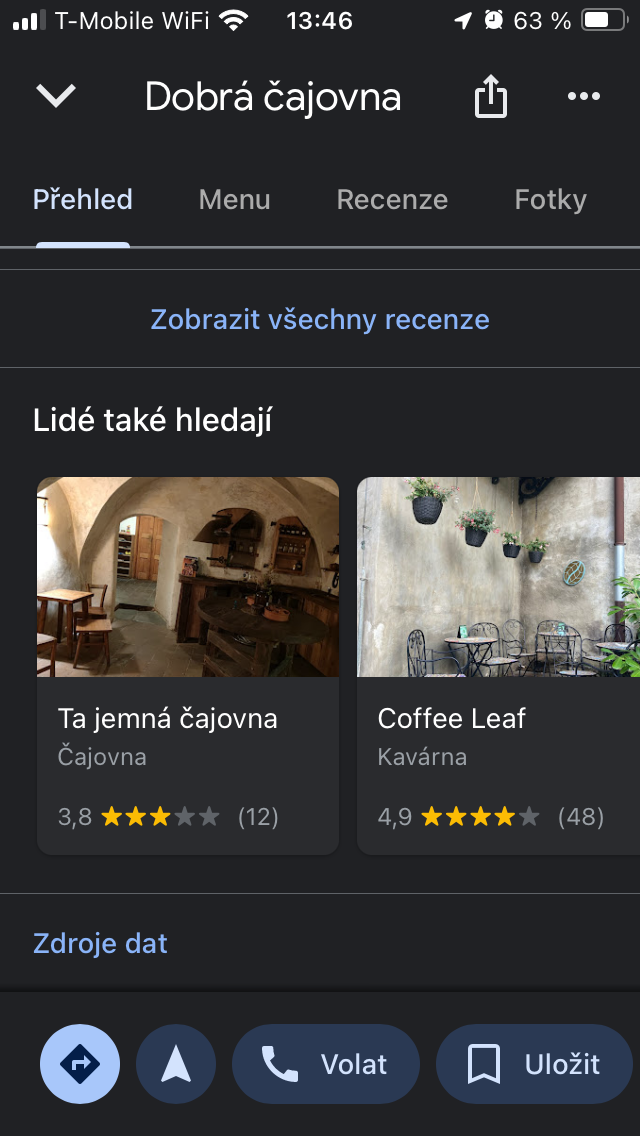Image resolution: width=640 pixels, height=1136 pixels.
Task: Get directions to Dobrá čajovna
Action: tap(80, 1064)
